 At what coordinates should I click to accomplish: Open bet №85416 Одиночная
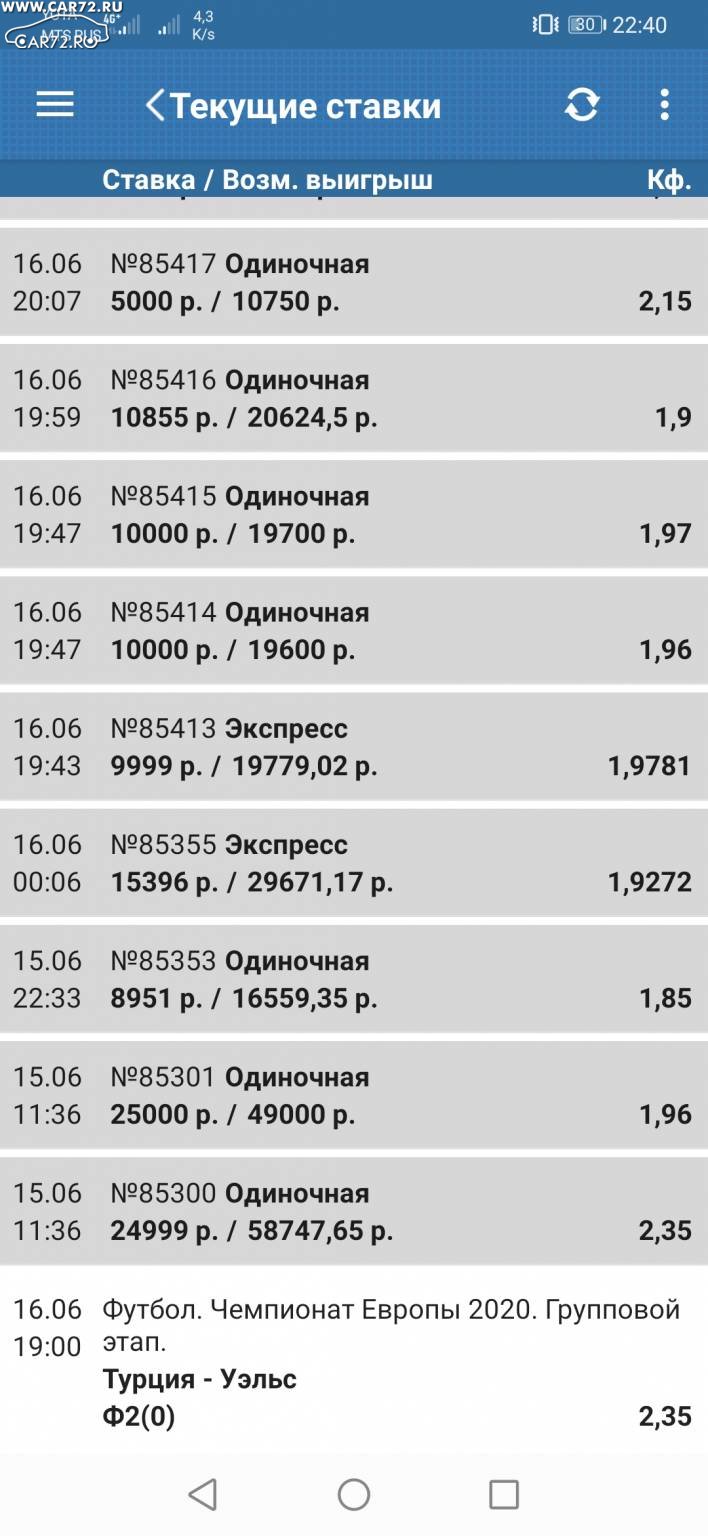pyautogui.click(x=354, y=398)
